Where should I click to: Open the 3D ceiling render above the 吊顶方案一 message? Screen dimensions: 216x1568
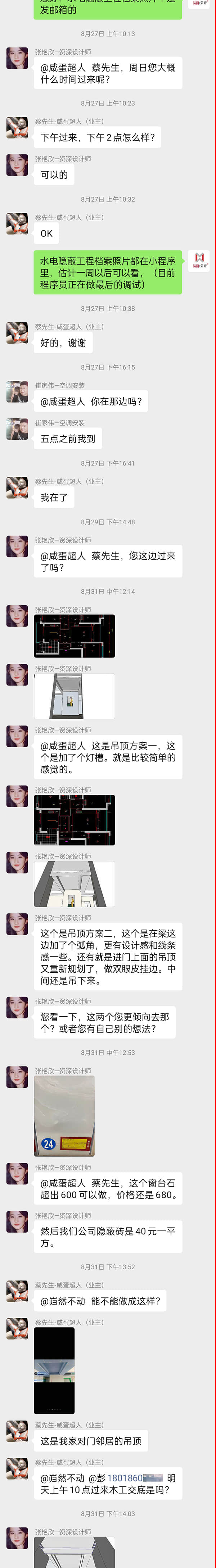pyautogui.click(x=75, y=696)
